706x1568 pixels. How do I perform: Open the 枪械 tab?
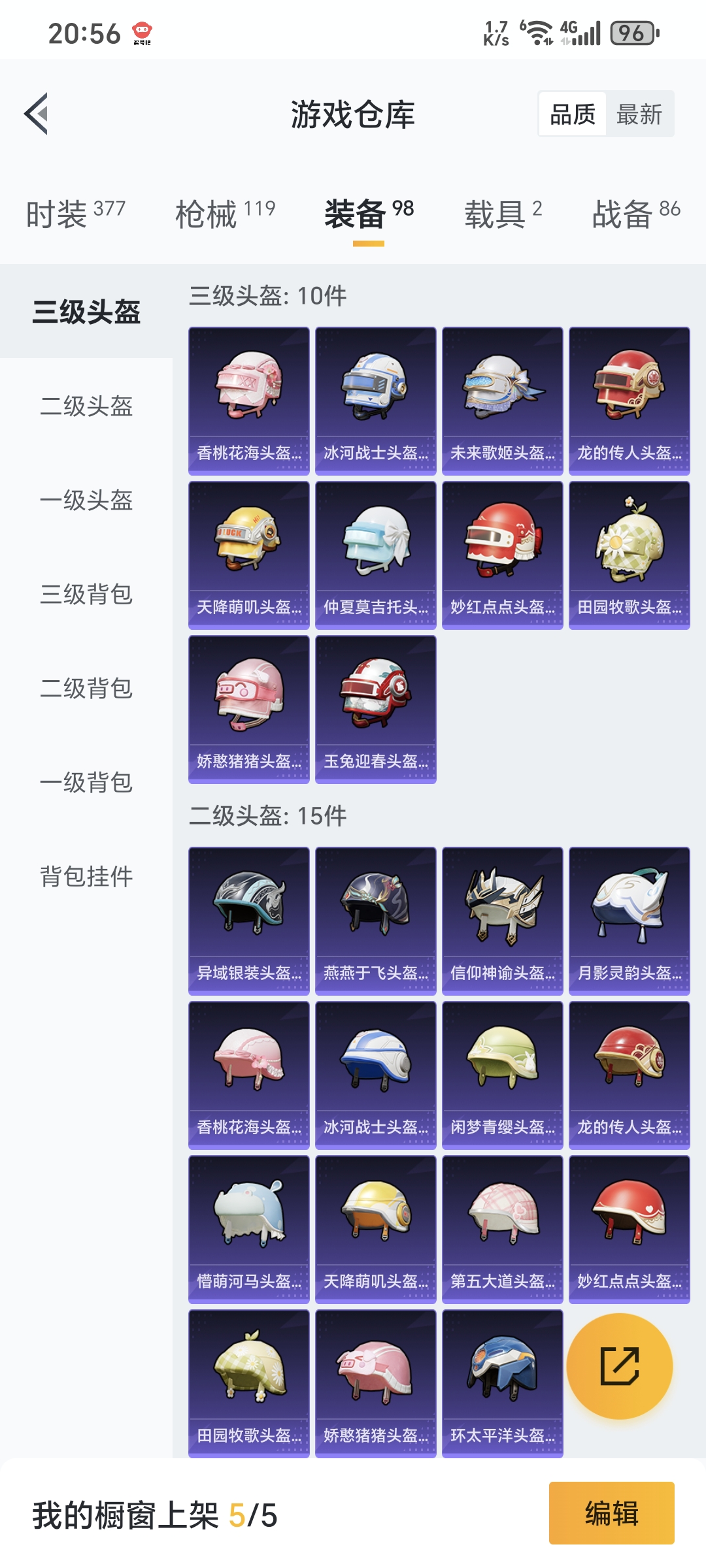click(226, 214)
